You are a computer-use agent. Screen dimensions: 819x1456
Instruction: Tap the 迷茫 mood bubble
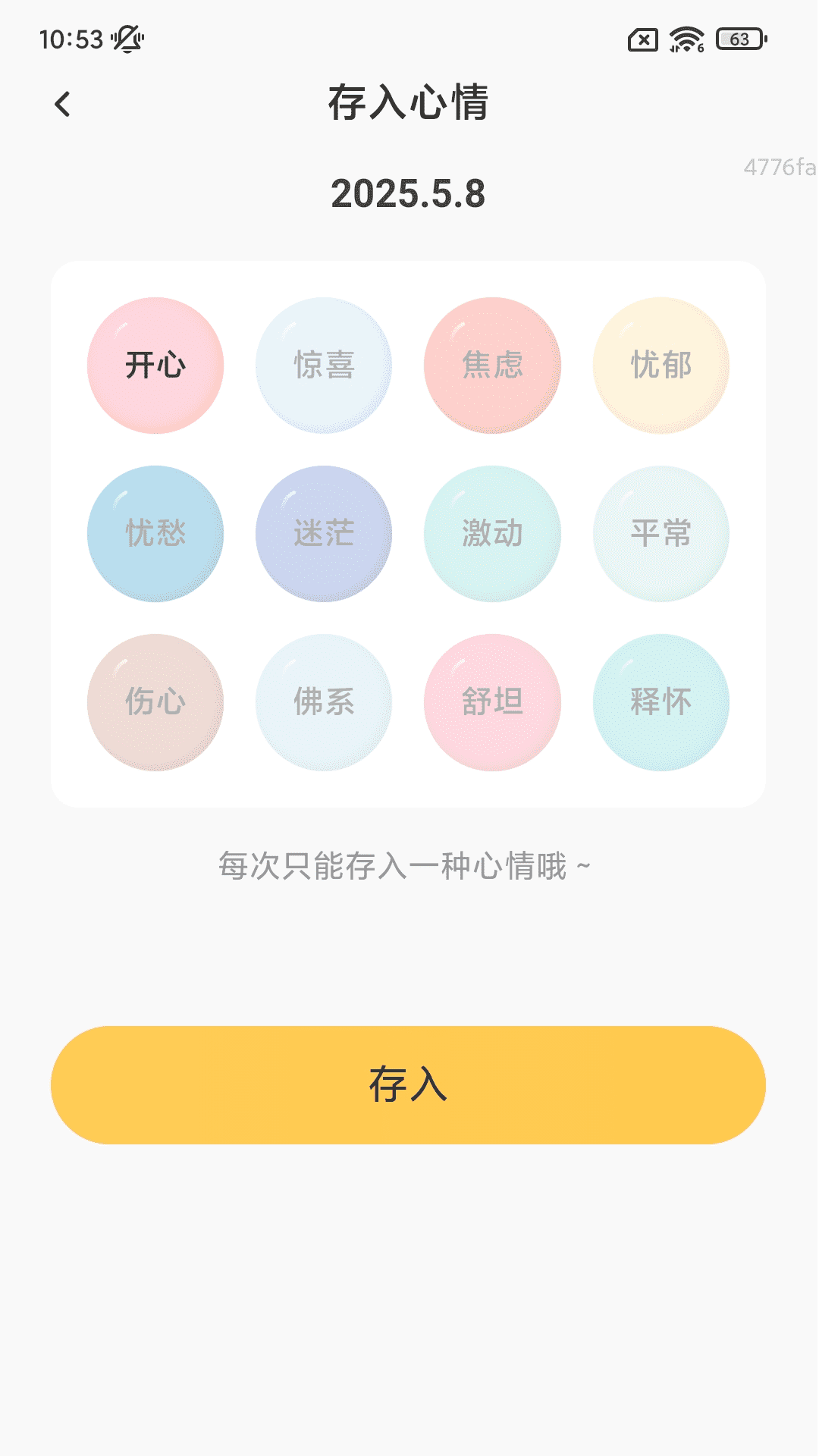324,534
